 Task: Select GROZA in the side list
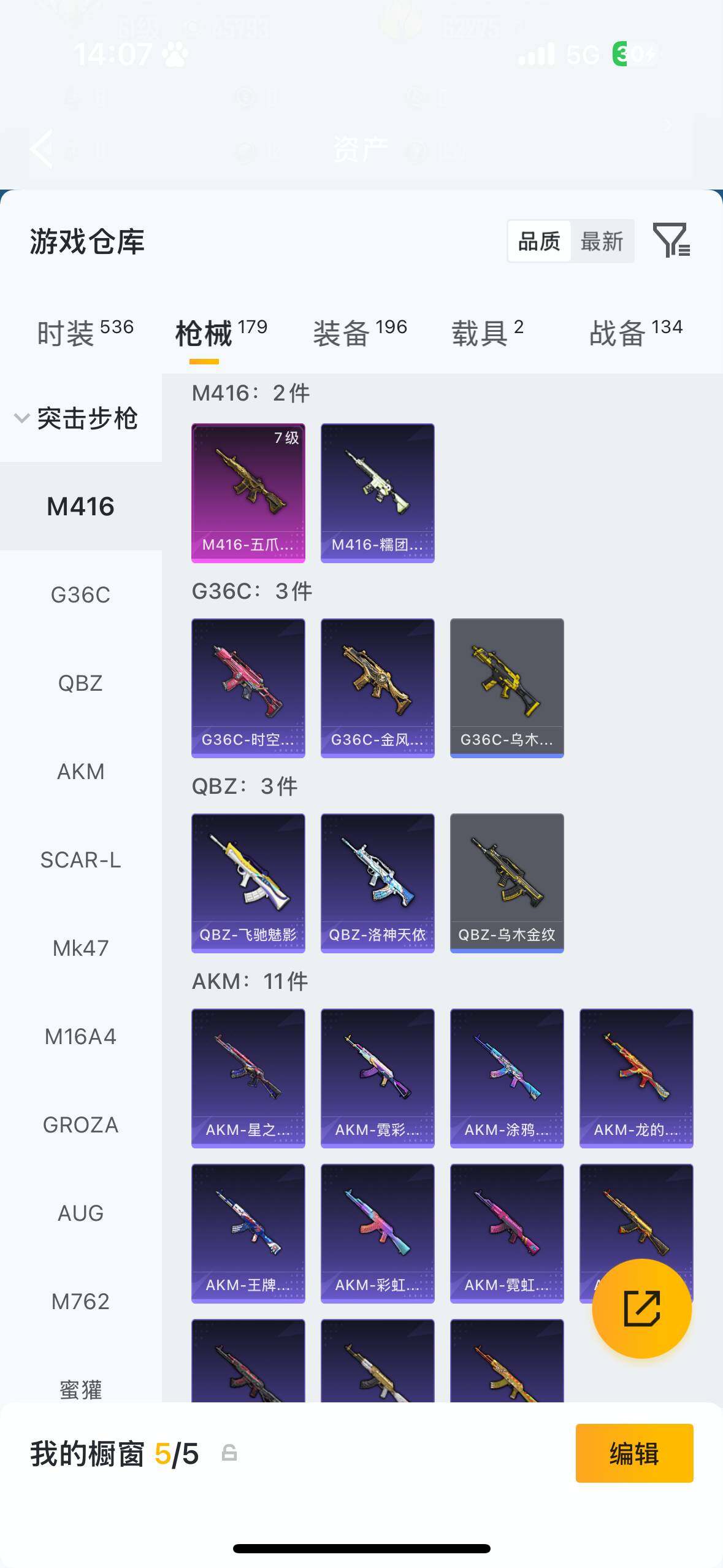click(x=80, y=1125)
